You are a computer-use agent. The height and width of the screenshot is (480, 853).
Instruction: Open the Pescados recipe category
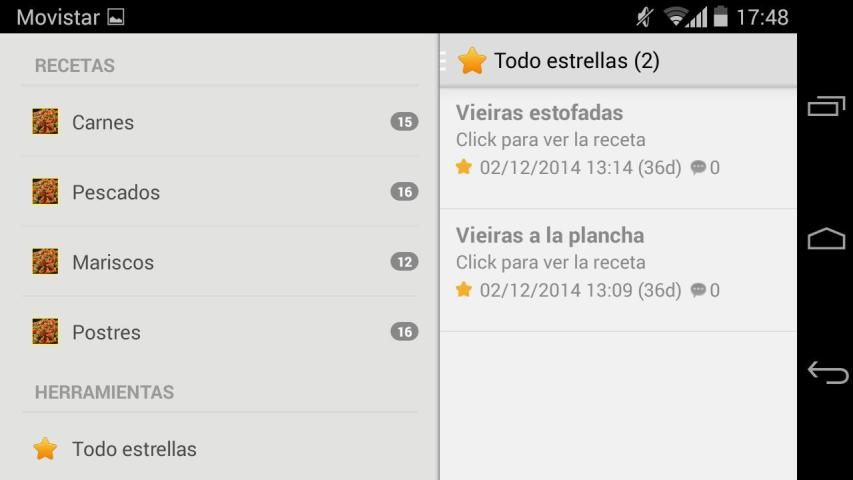click(x=220, y=192)
